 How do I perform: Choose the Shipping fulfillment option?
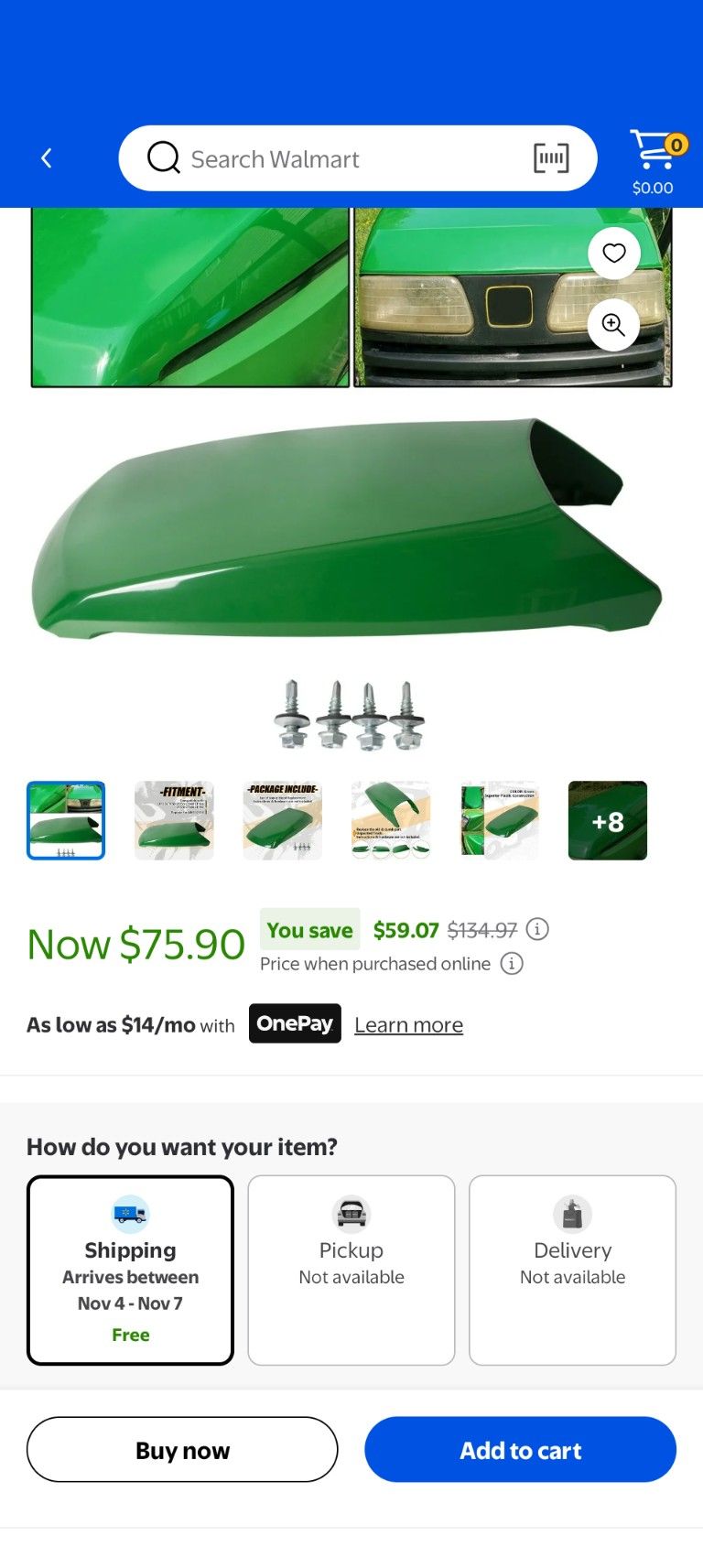tap(130, 1271)
